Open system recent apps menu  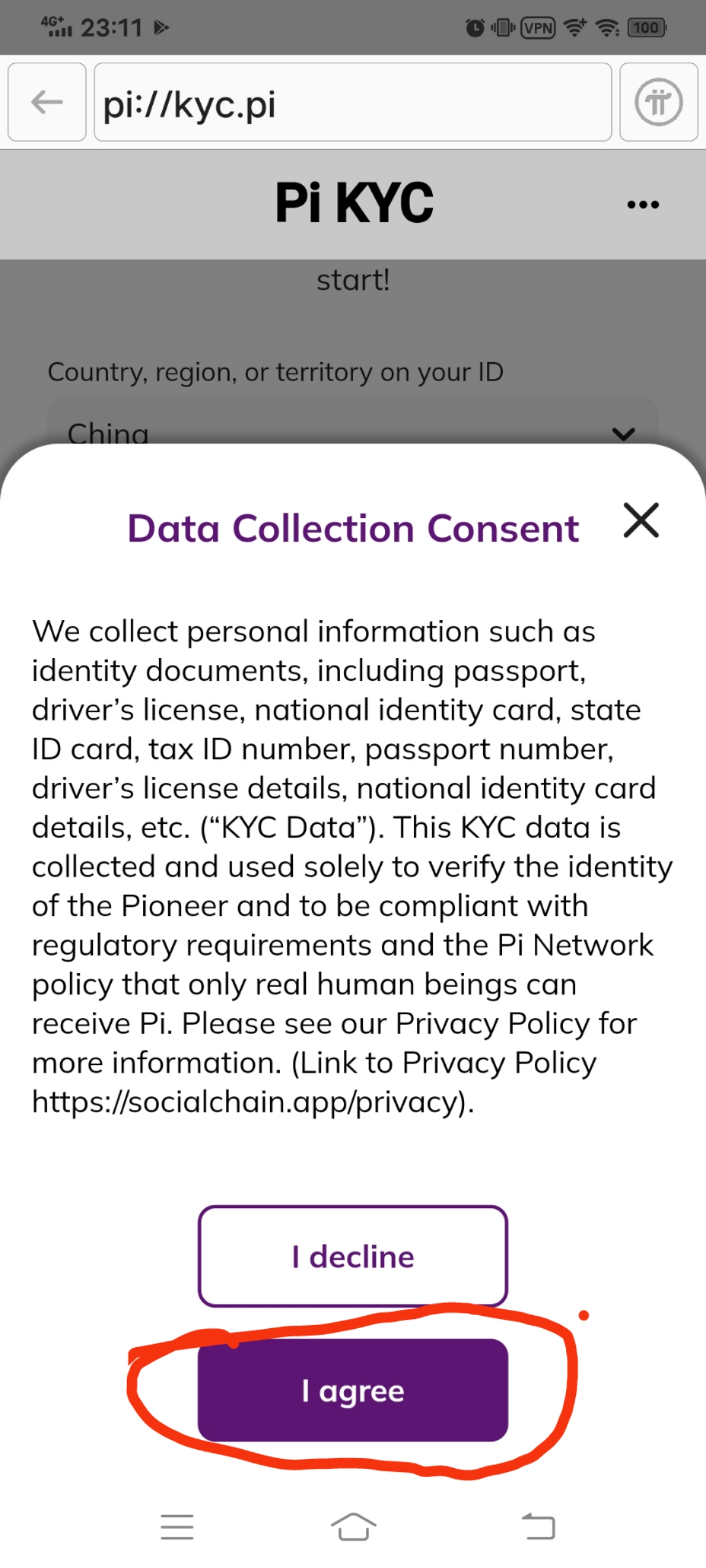tap(177, 1527)
